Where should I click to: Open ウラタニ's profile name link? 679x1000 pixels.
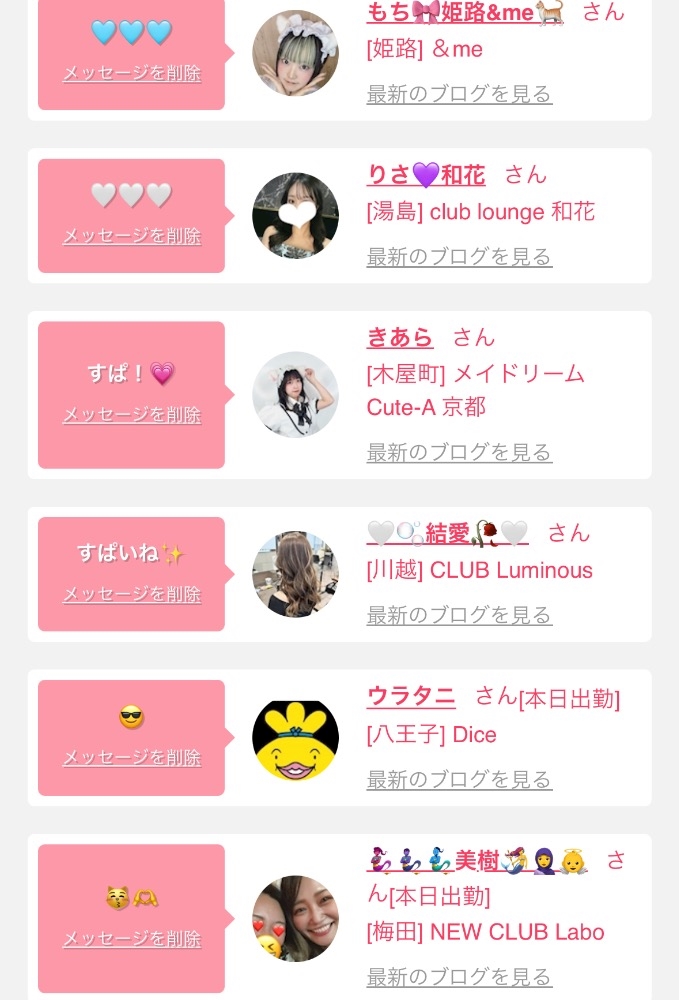411,696
